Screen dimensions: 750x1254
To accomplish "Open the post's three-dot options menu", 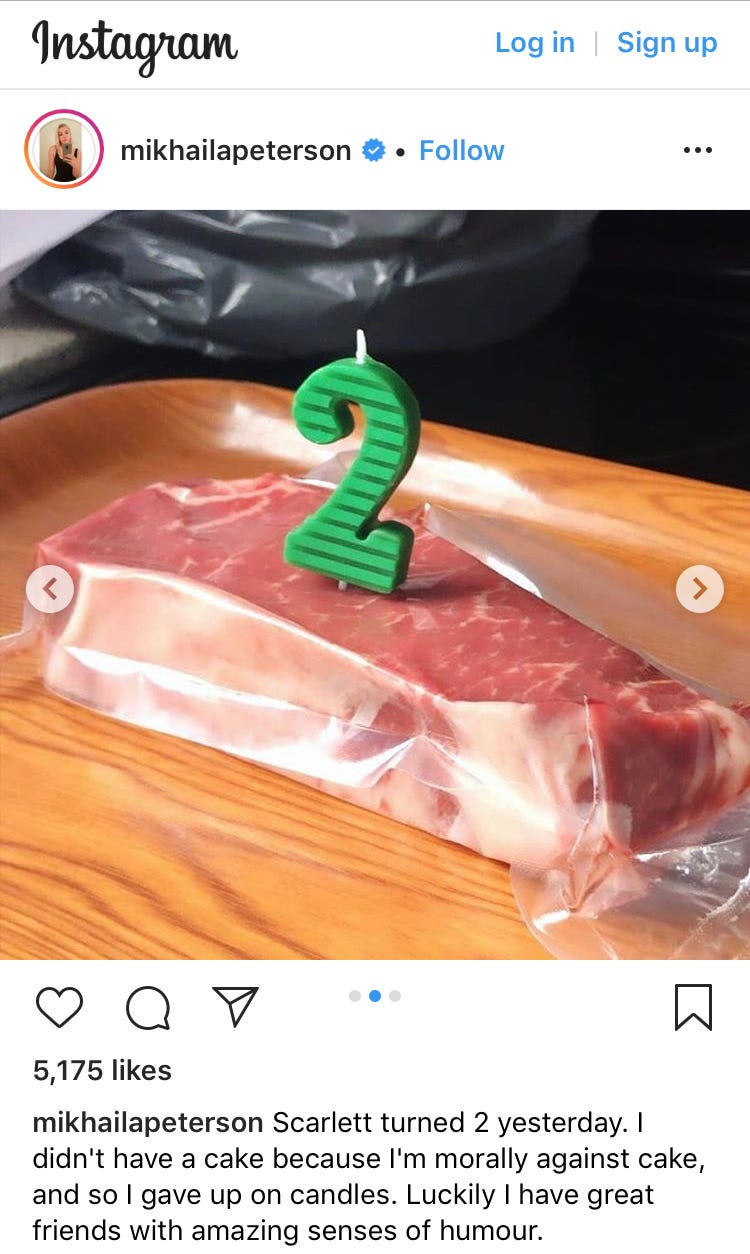I will pos(697,150).
